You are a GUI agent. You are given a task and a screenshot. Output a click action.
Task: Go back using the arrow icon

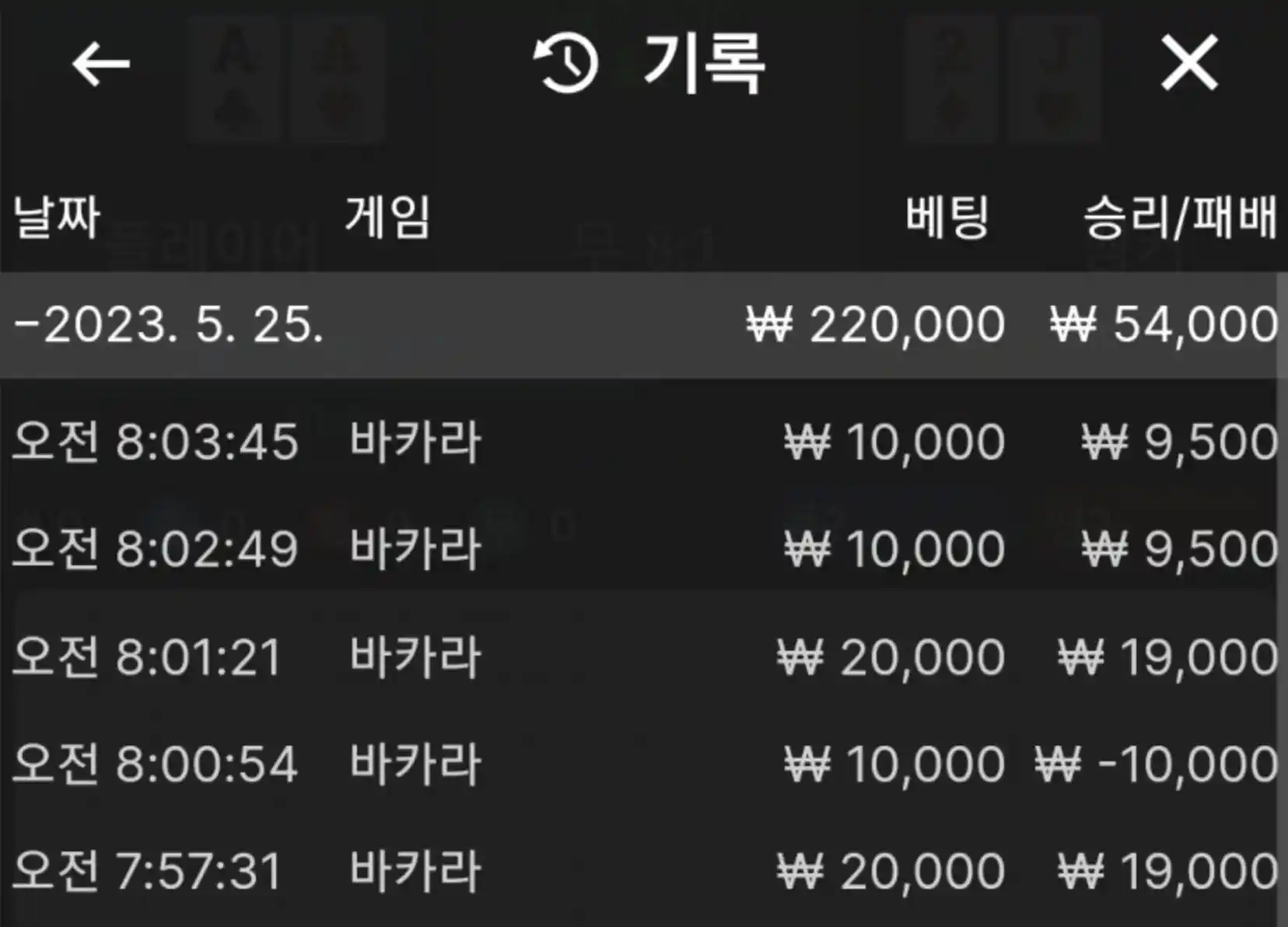(100, 64)
